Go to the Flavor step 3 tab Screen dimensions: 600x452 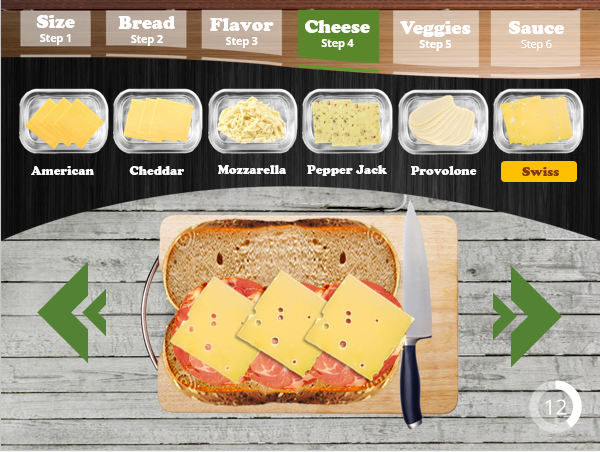(241, 30)
